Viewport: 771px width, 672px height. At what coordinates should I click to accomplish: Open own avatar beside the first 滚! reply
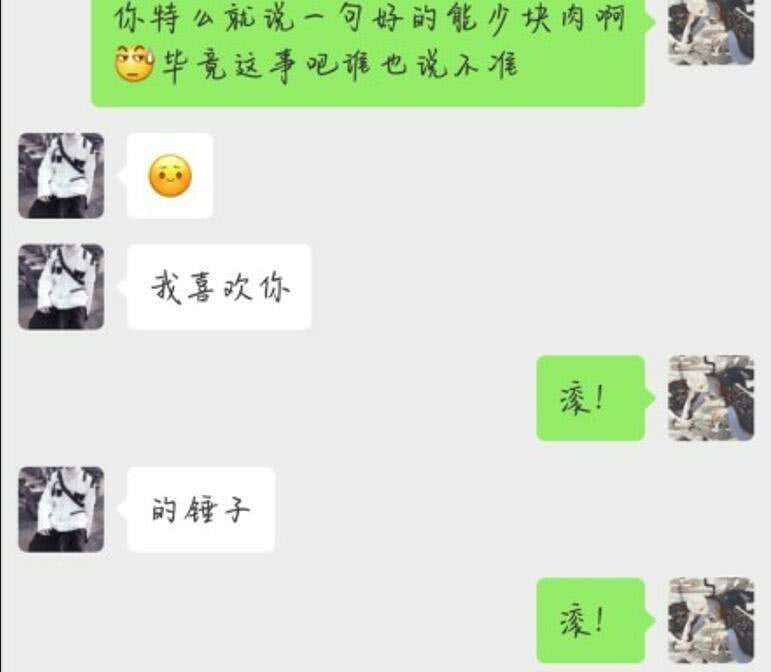710,398
